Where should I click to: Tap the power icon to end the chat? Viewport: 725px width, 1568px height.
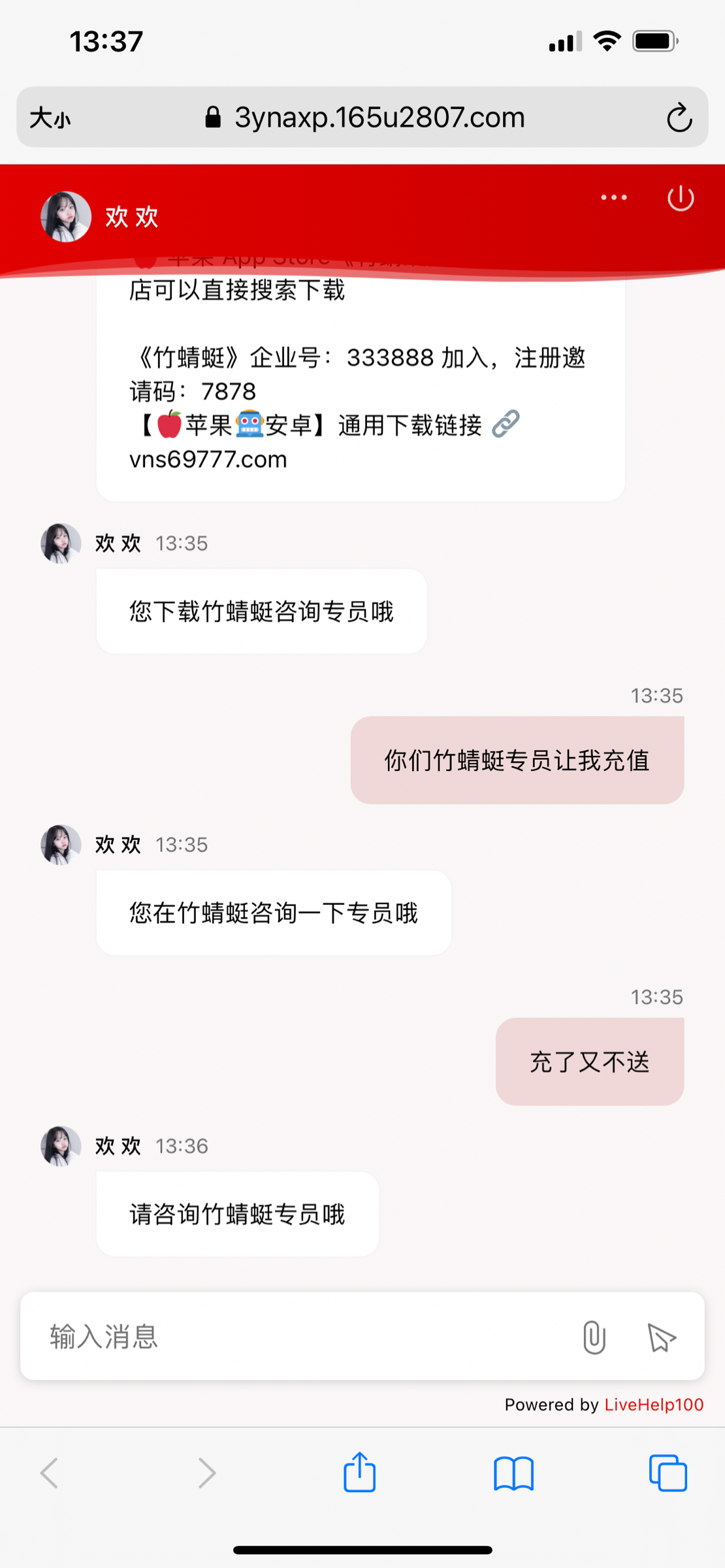(681, 198)
